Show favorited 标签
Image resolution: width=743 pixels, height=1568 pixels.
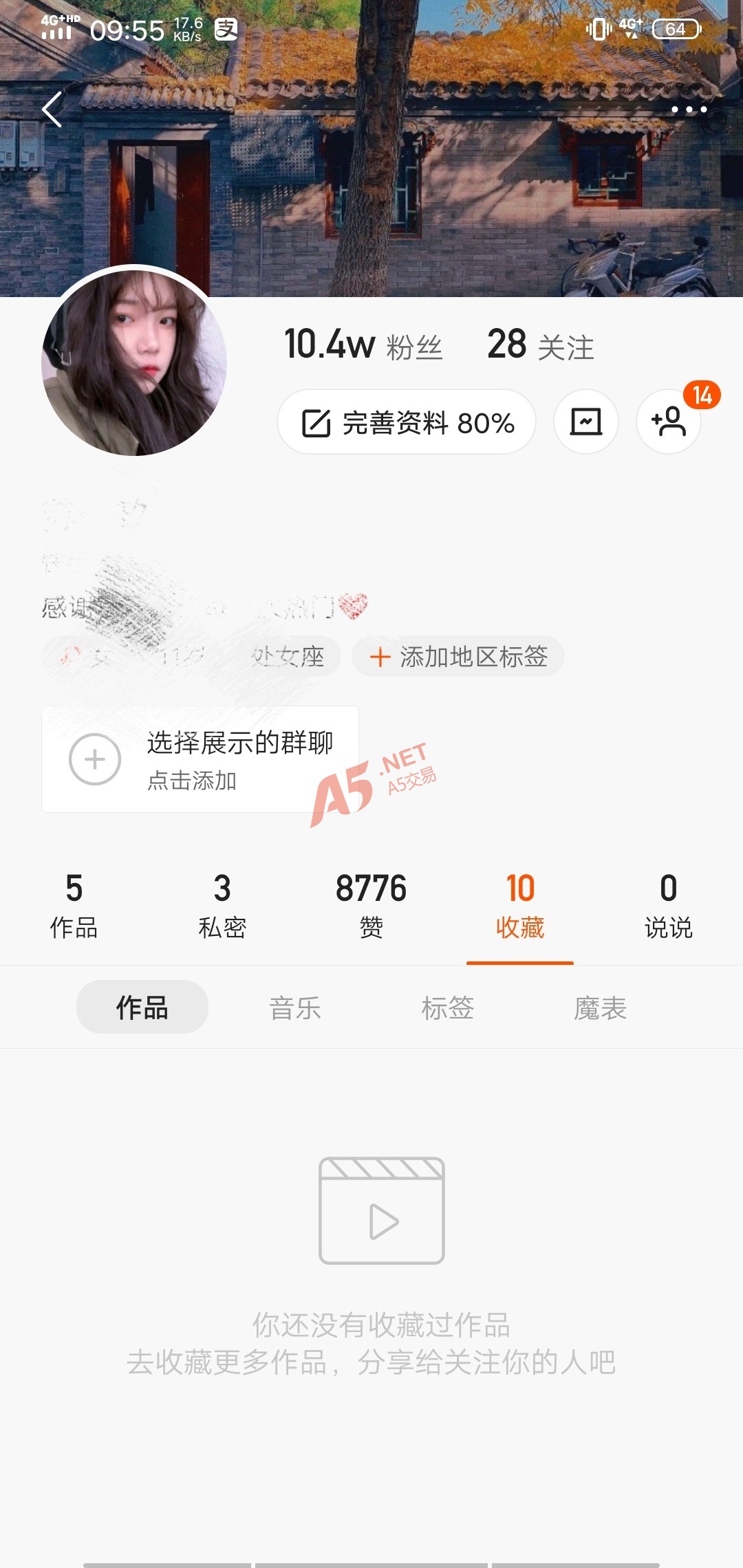click(x=448, y=1008)
